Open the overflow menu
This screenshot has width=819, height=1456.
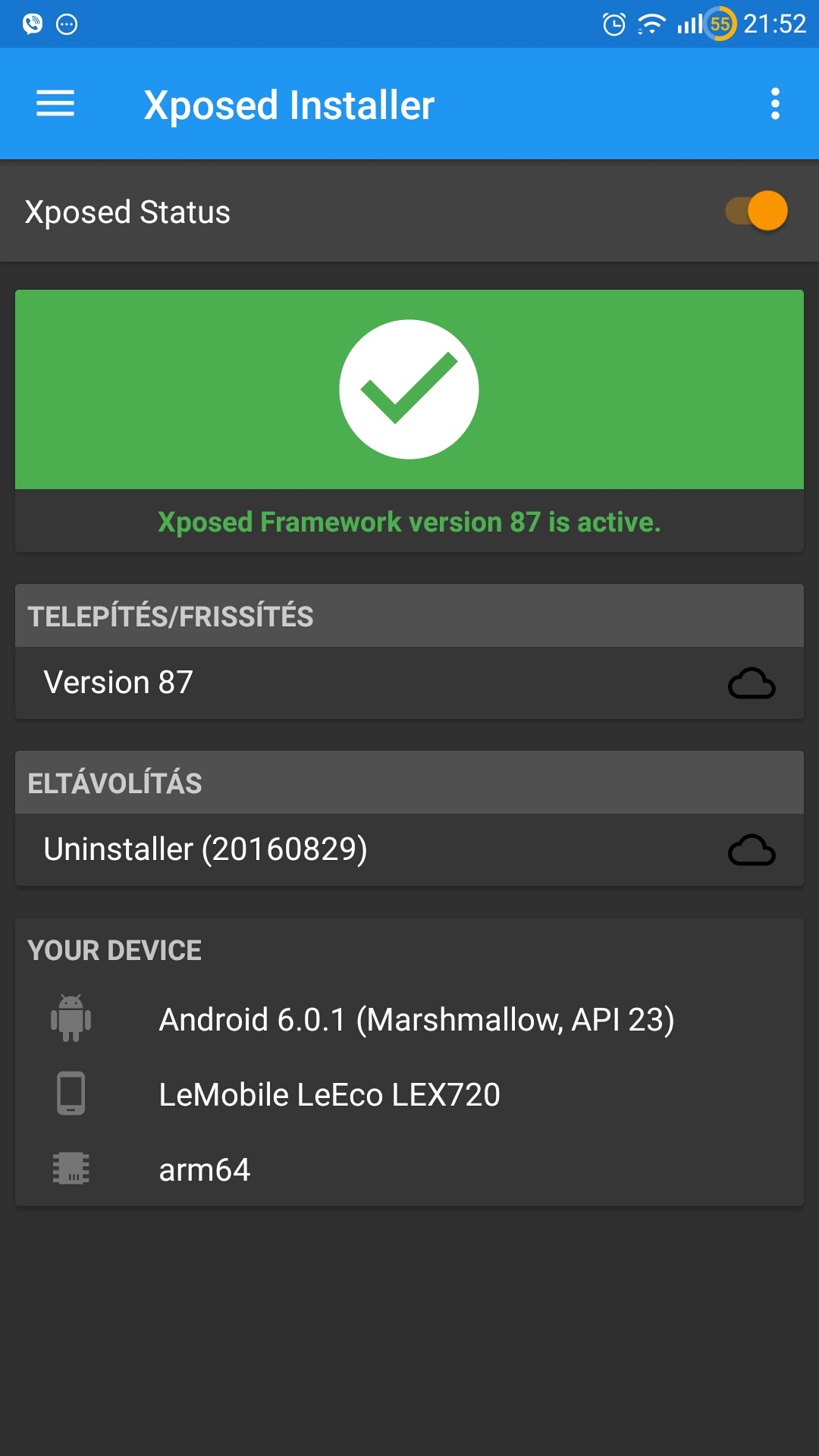tap(774, 104)
